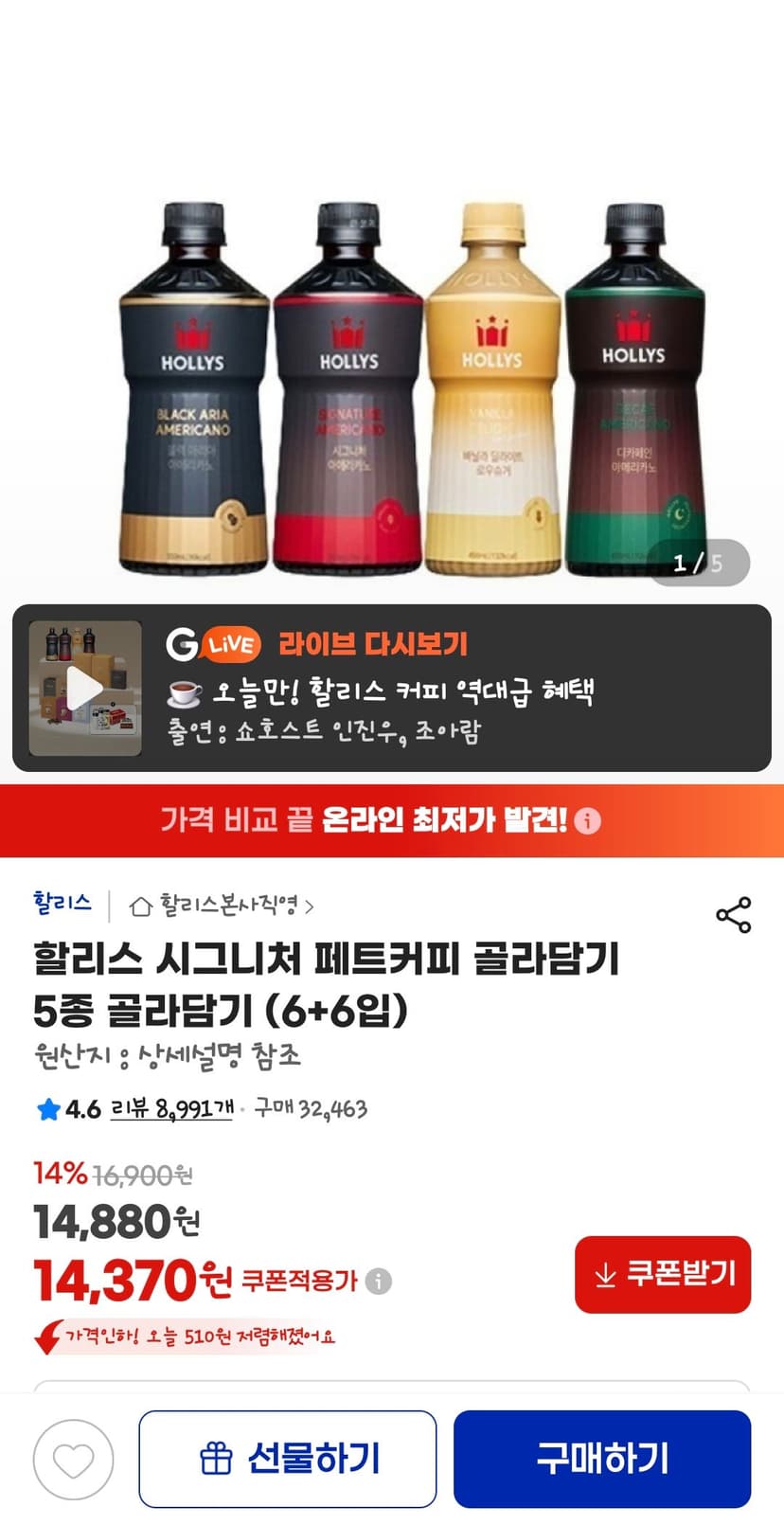Open info on 온라인 최저가 발견 banner
784x1525 pixels.
coord(588,821)
